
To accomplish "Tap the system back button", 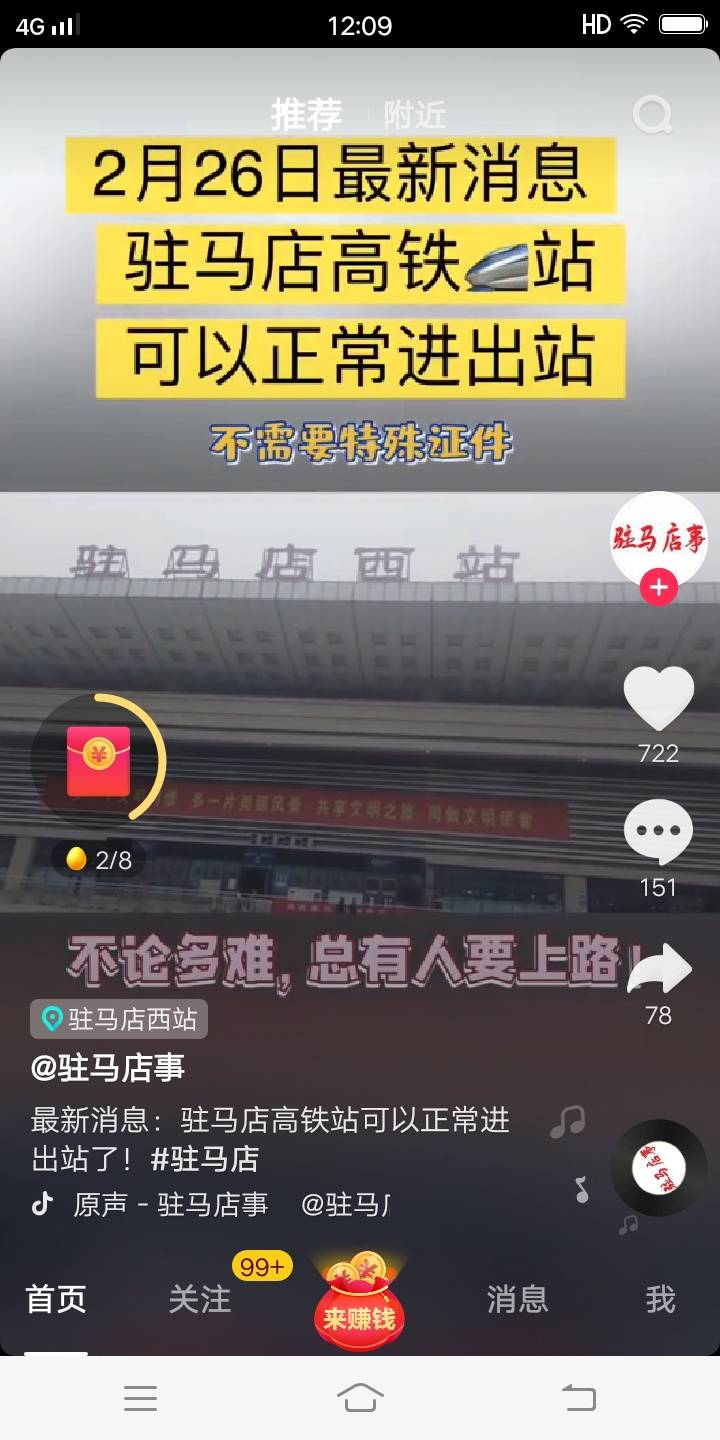I will click(x=578, y=1397).
